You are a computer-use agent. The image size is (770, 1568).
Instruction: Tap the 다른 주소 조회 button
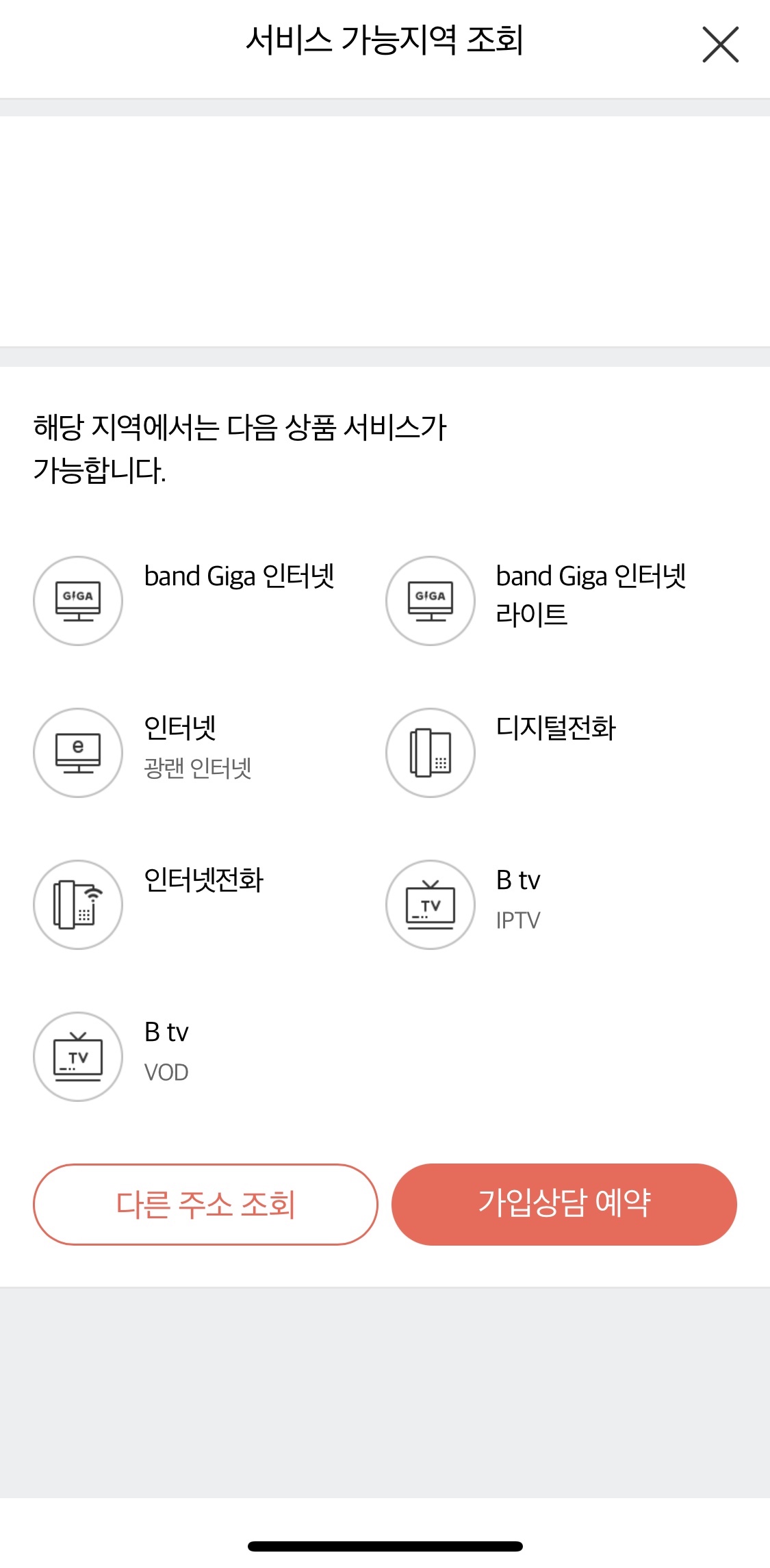tap(205, 1204)
